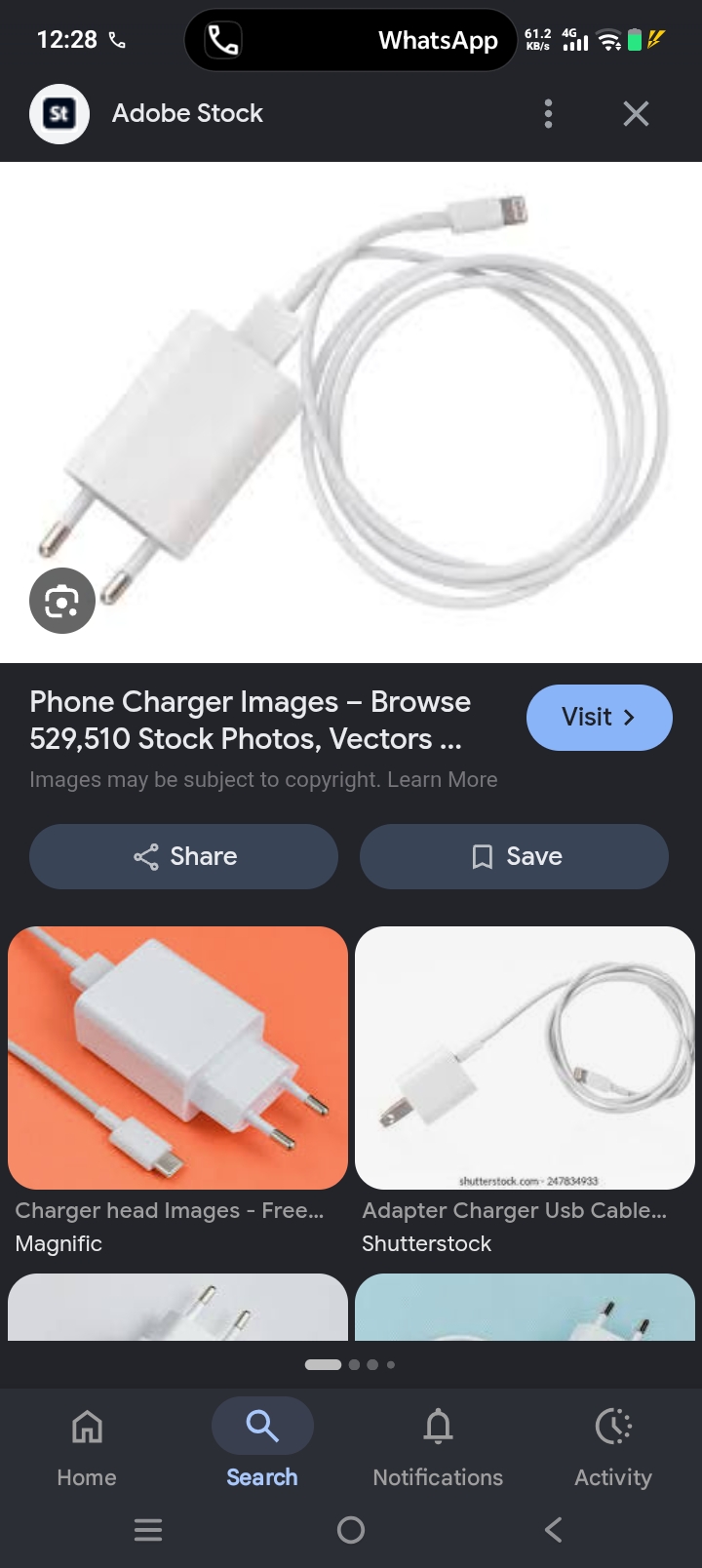The width and height of the screenshot is (702, 1568).
Task: Visit the Adobe Stock page
Action: 600,718
